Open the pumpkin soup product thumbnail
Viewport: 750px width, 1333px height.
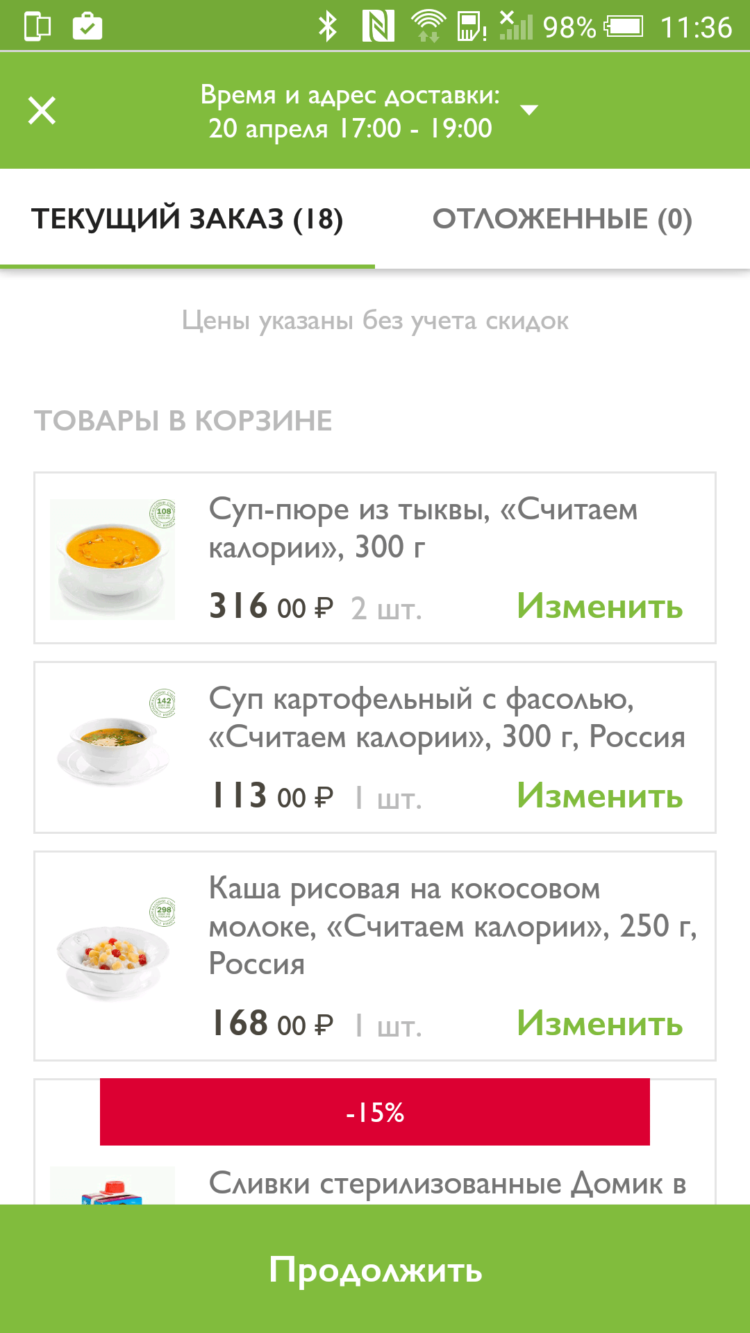click(x=112, y=558)
